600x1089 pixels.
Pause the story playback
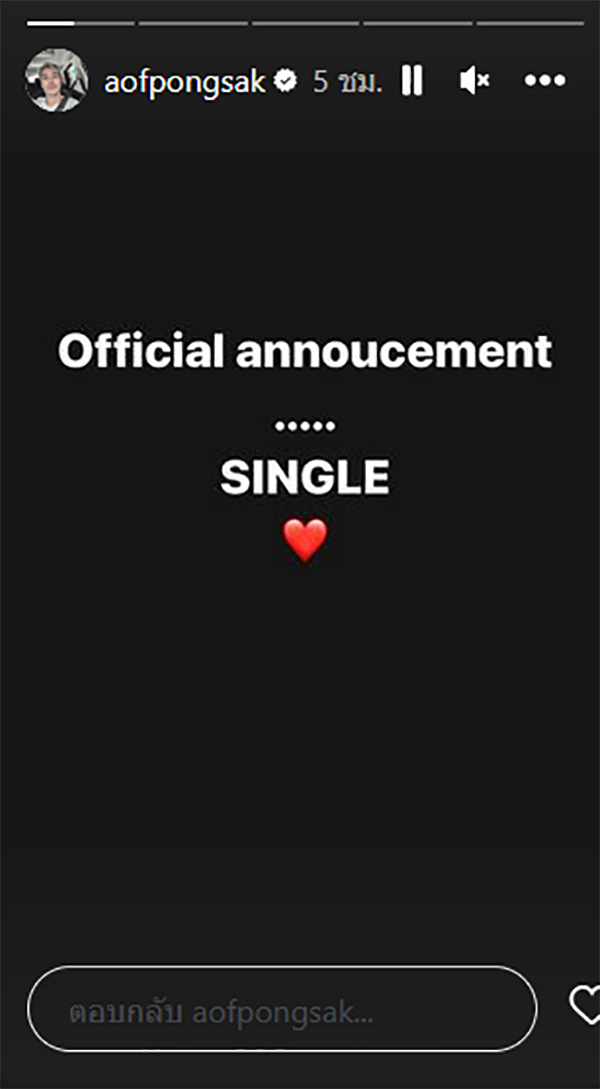click(x=412, y=81)
